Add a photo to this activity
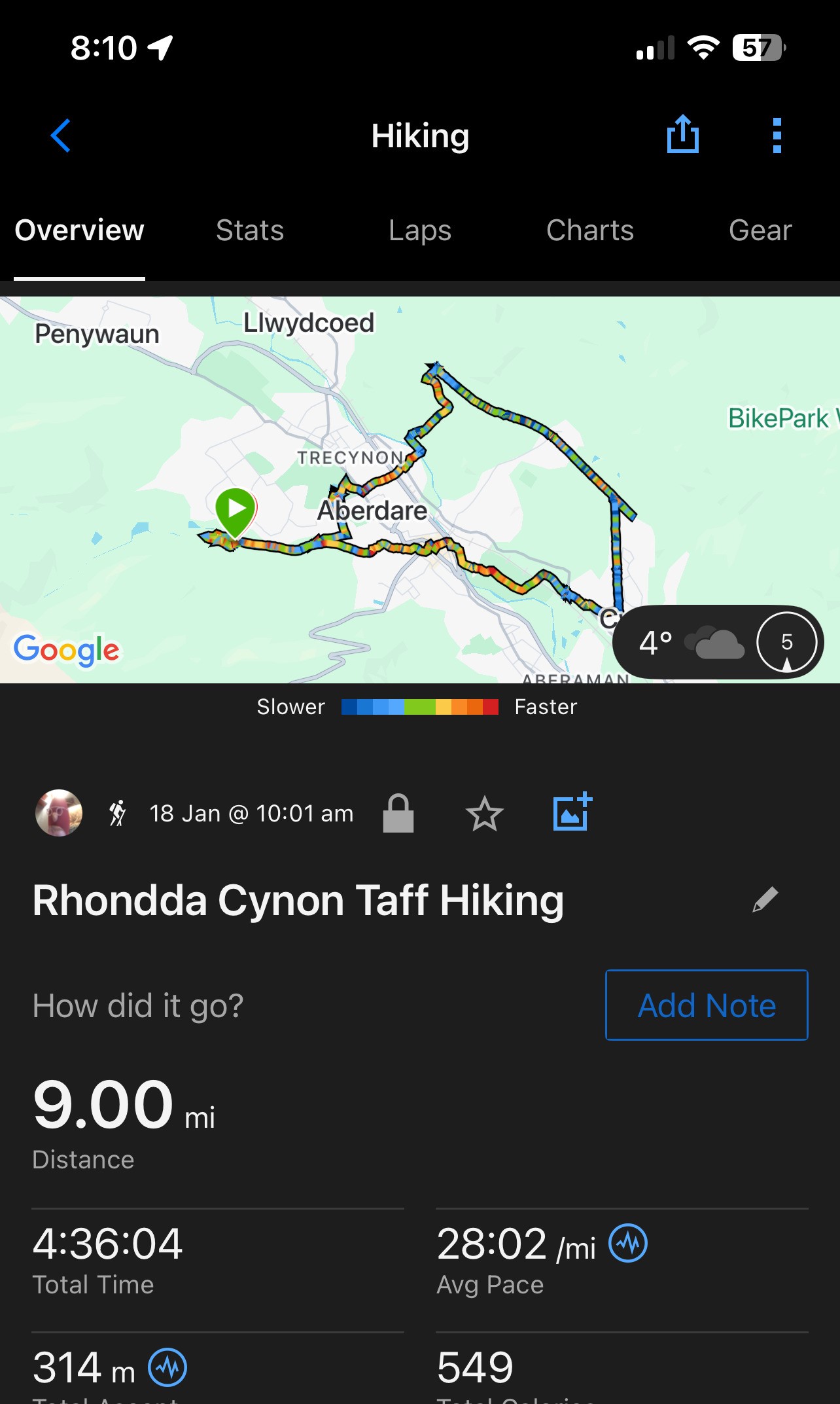 coord(572,812)
